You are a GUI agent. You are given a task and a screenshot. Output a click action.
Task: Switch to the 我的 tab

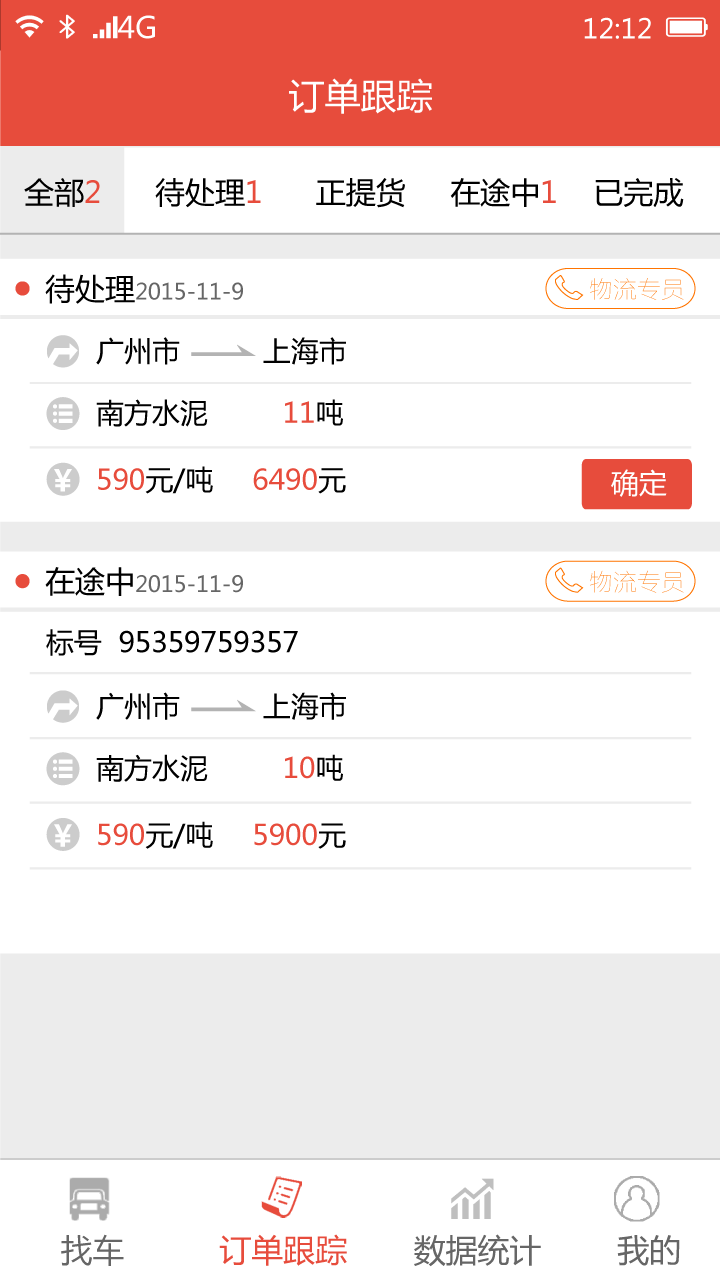click(x=647, y=1222)
